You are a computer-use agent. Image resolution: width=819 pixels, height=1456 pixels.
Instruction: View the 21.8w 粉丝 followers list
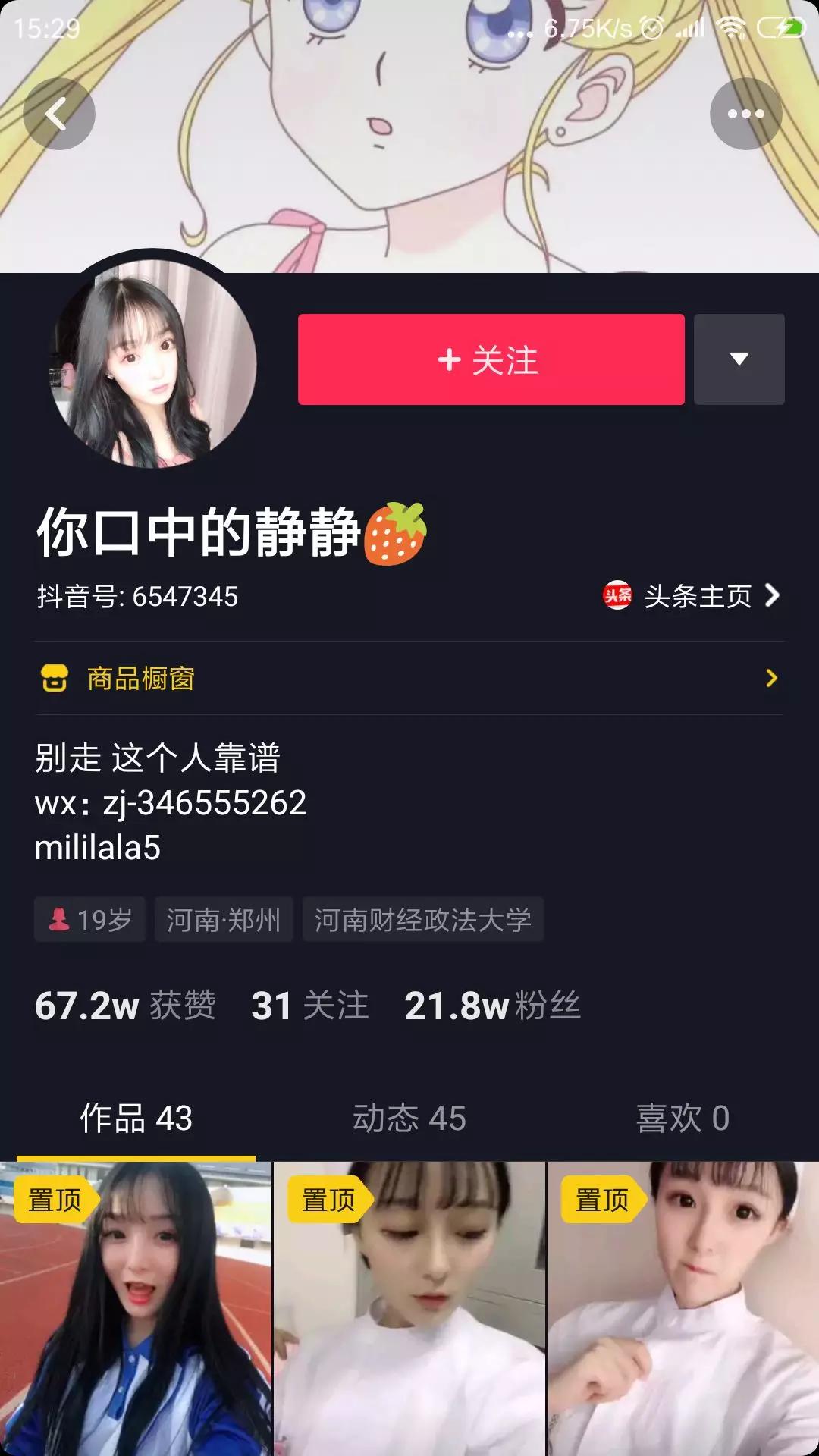coord(492,1006)
